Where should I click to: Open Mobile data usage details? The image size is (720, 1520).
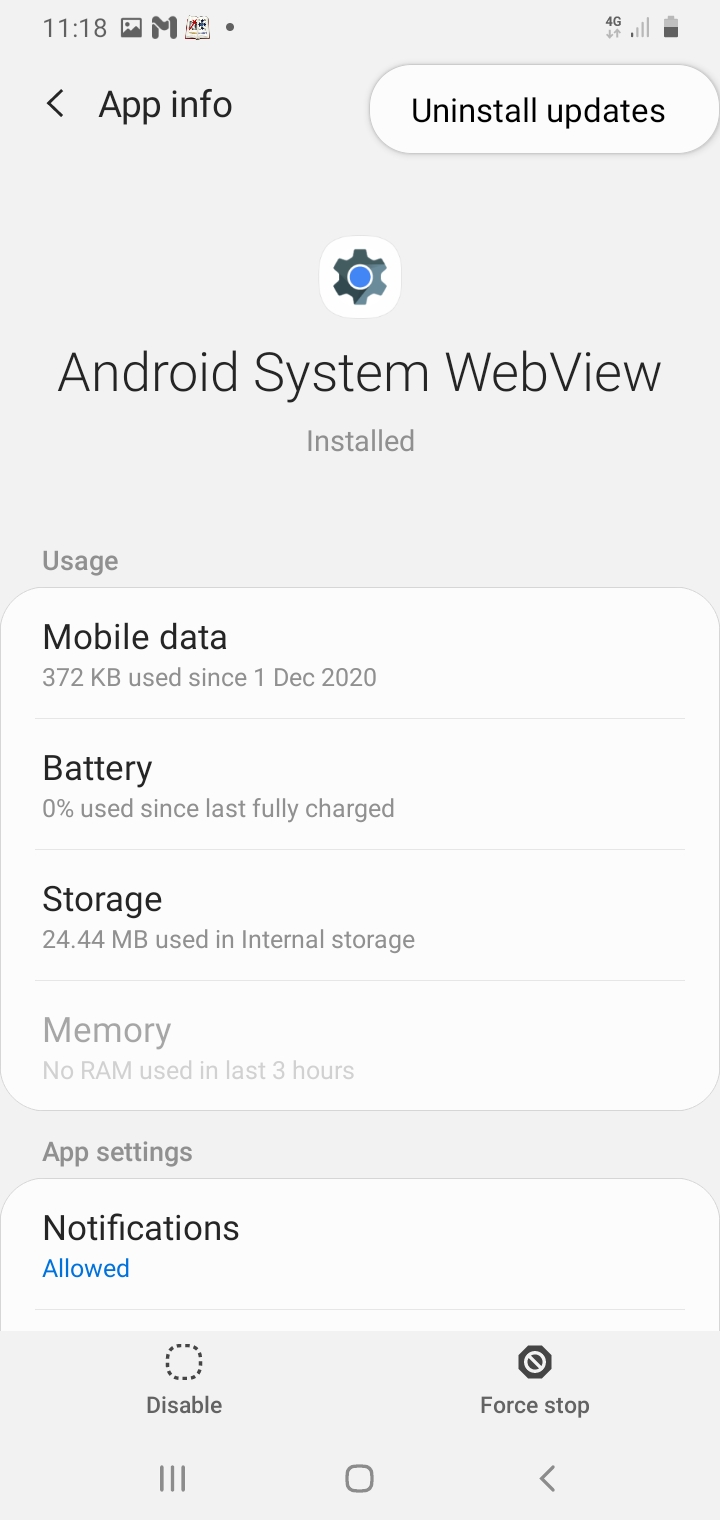click(360, 655)
